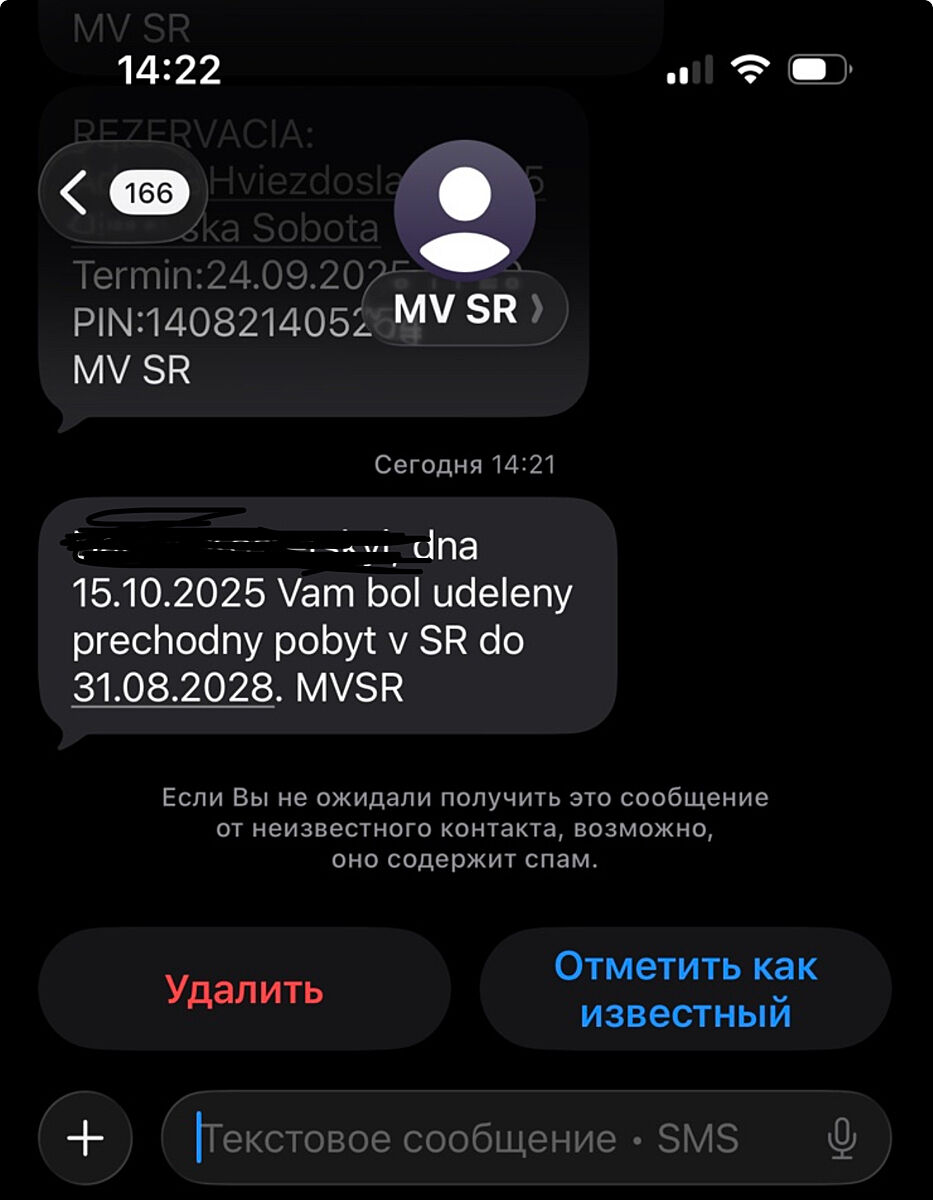Viewport: 933px width, 1200px height.
Task: Start dictation with the microphone icon
Action: (x=843, y=1138)
